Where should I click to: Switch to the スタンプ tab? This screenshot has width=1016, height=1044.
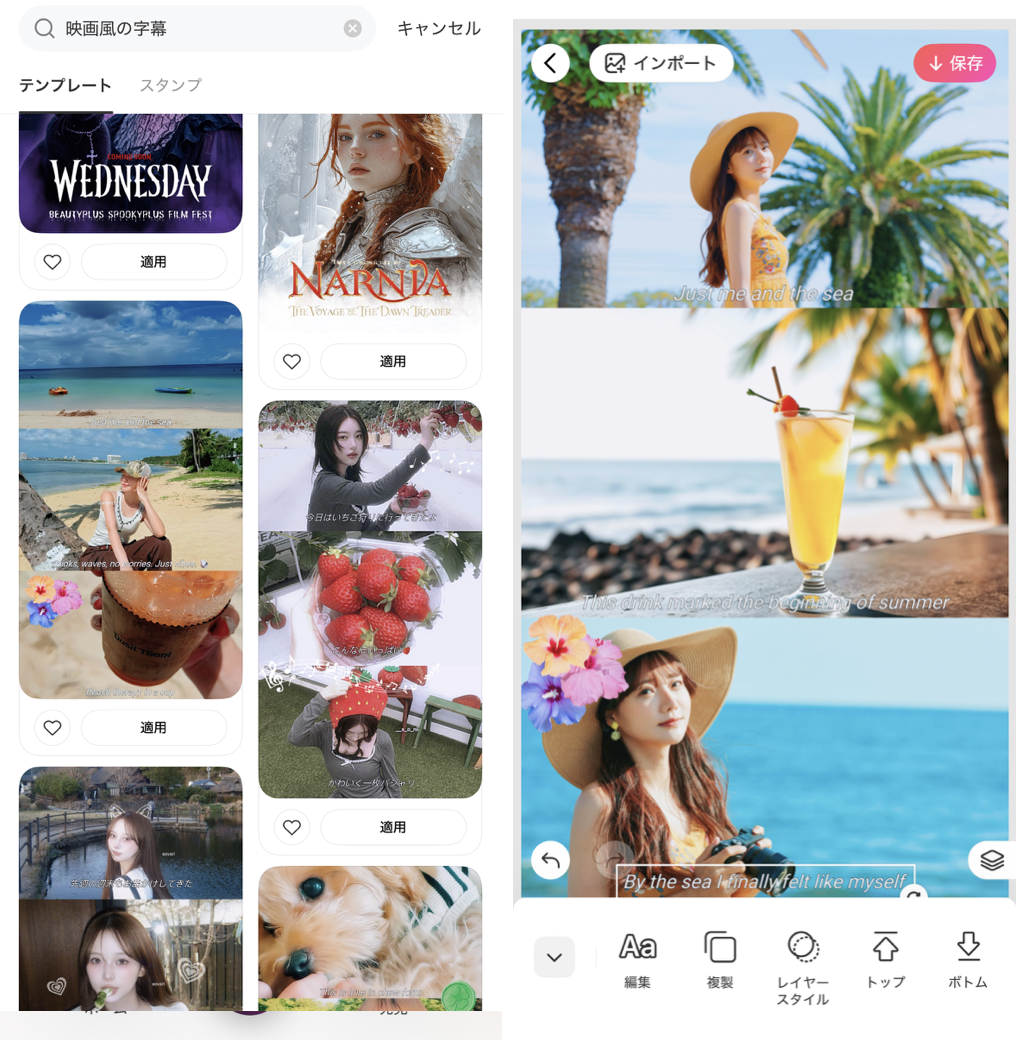pyautogui.click(x=170, y=85)
